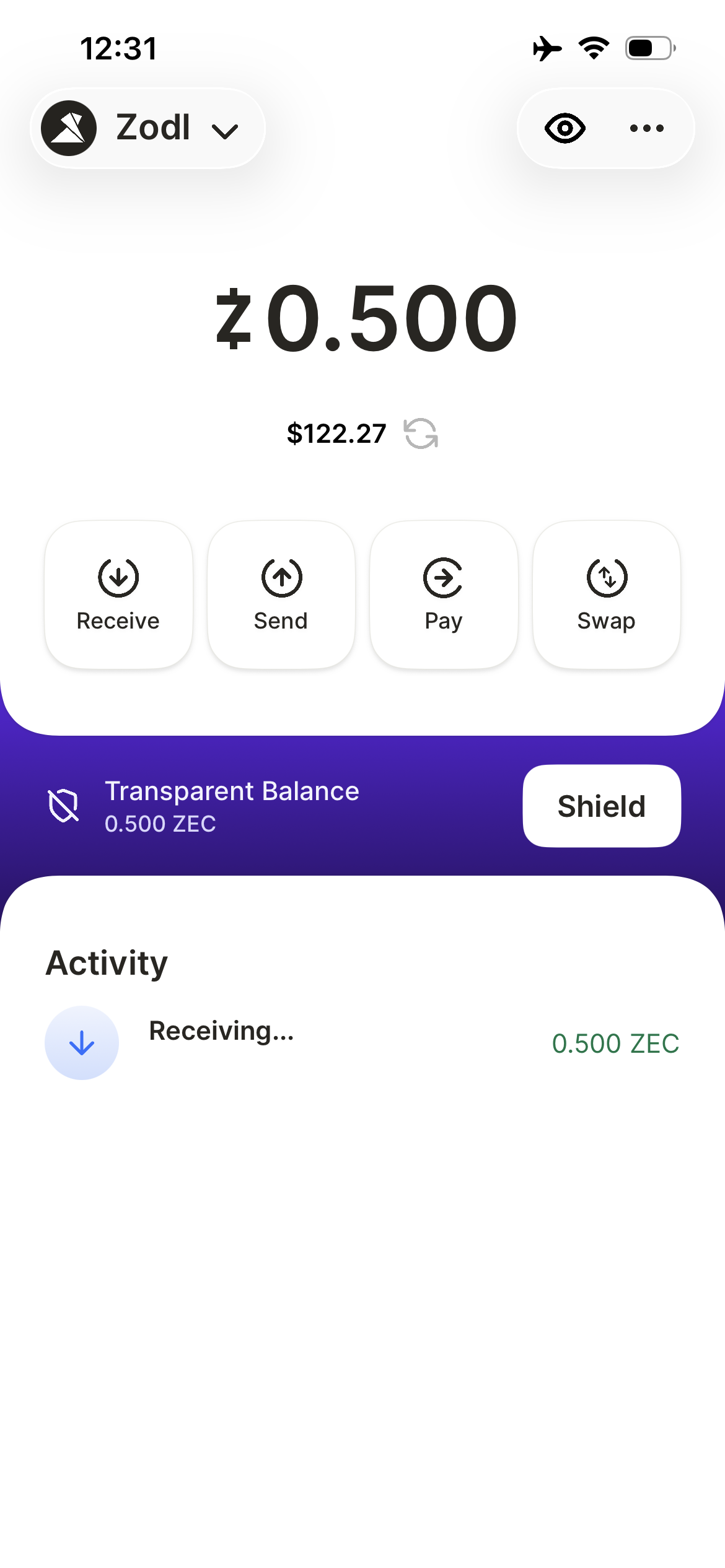The image size is (725, 1568).
Task: Start a Swap
Action: click(607, 595)
